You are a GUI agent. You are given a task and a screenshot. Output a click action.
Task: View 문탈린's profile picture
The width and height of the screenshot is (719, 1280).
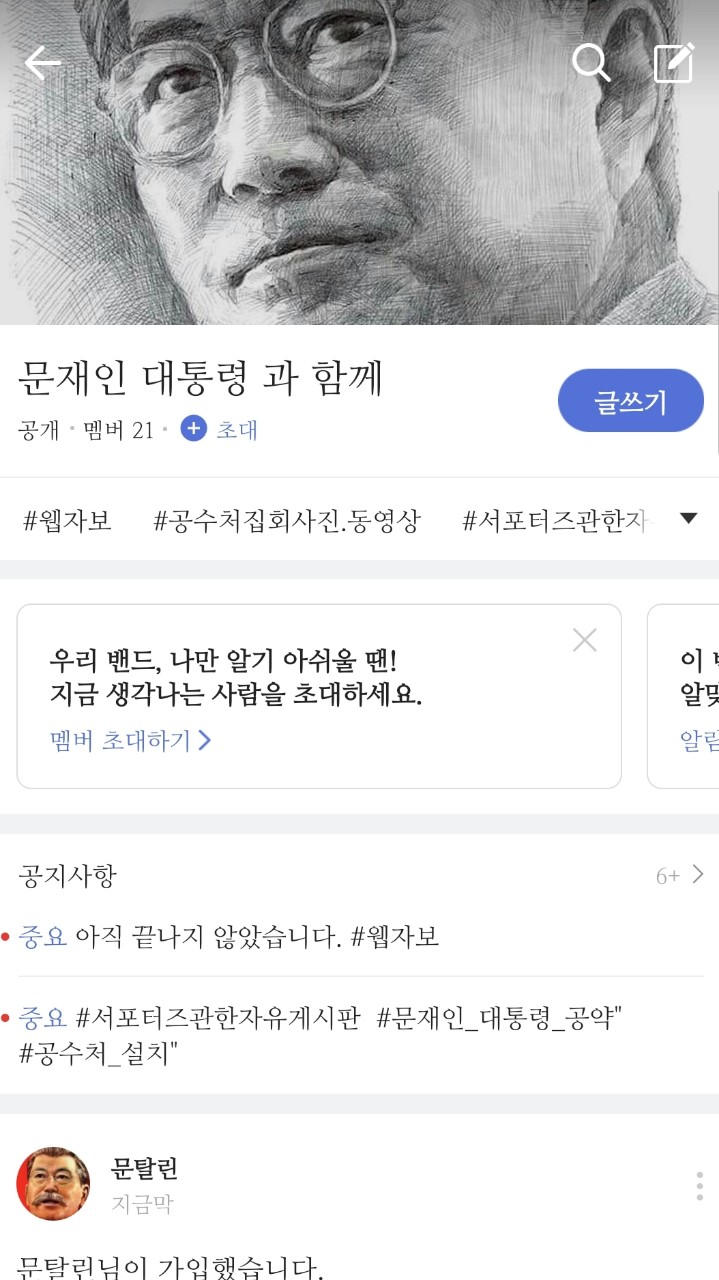pyautogui.click(x=53, y=1184)
